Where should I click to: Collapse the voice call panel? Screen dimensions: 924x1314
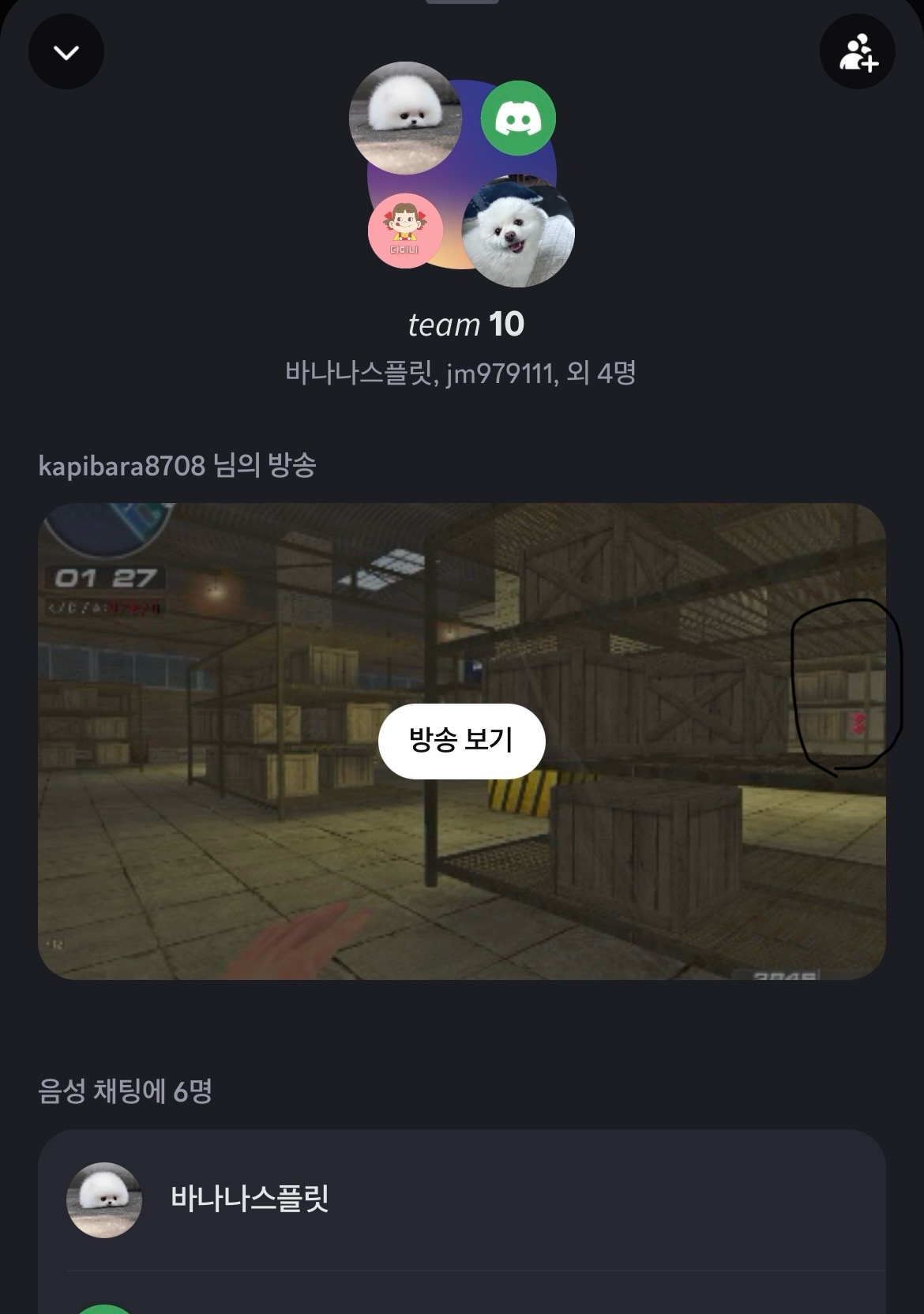coord(66,52)
